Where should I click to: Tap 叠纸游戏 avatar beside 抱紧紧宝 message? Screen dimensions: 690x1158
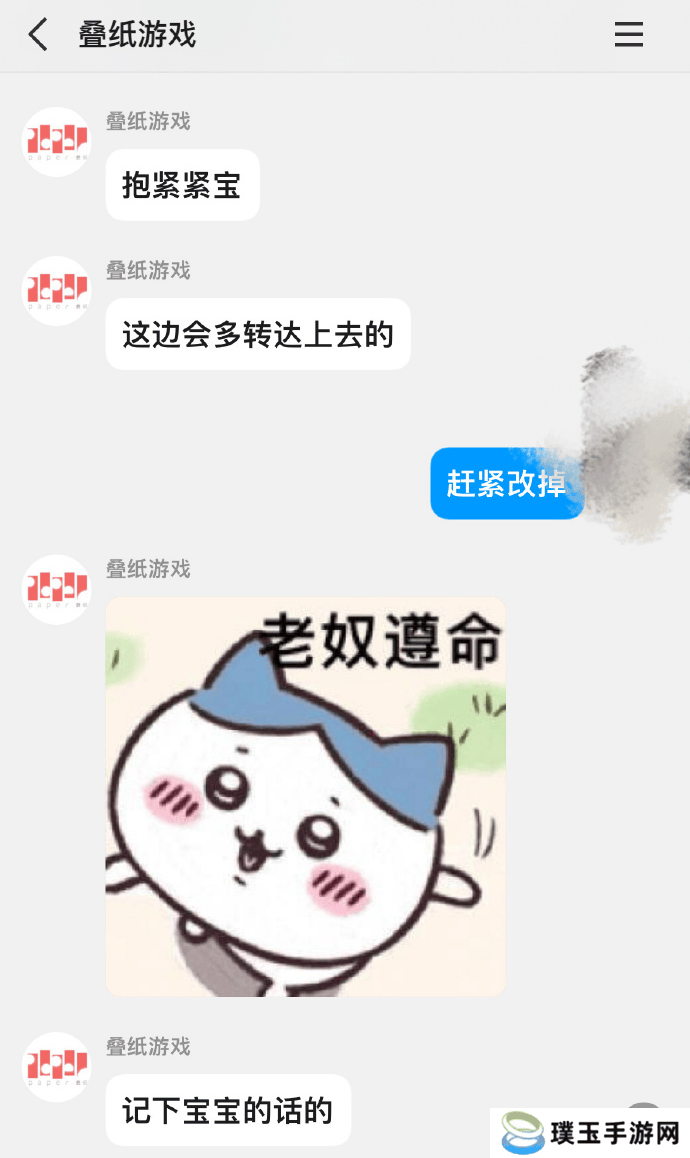pos(57,142)
